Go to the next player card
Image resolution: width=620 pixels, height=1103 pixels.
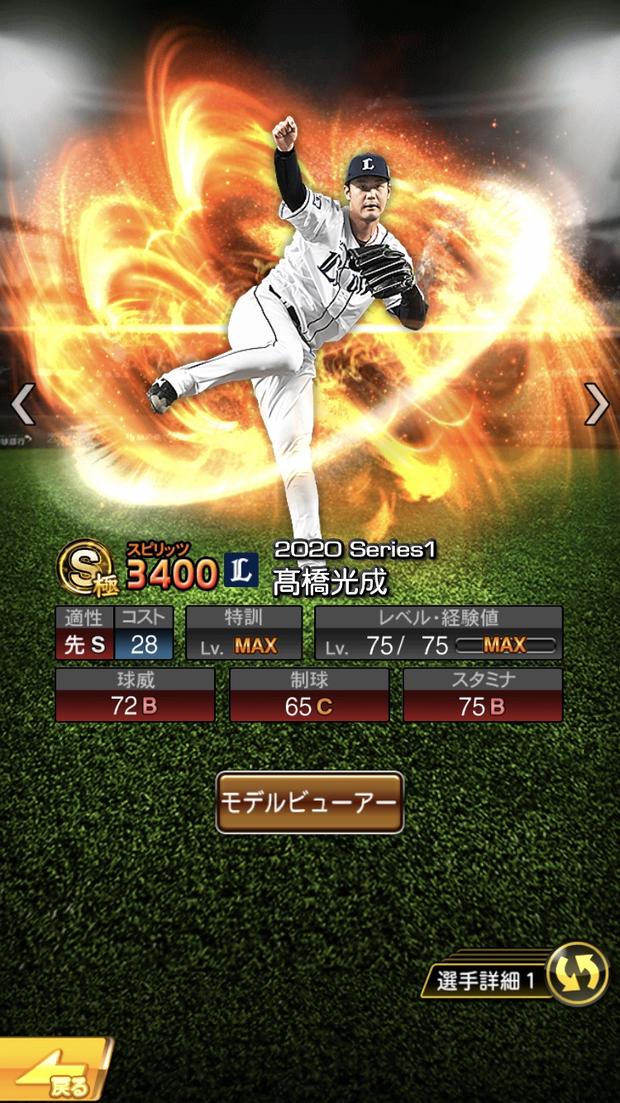(x=597, y=404)
